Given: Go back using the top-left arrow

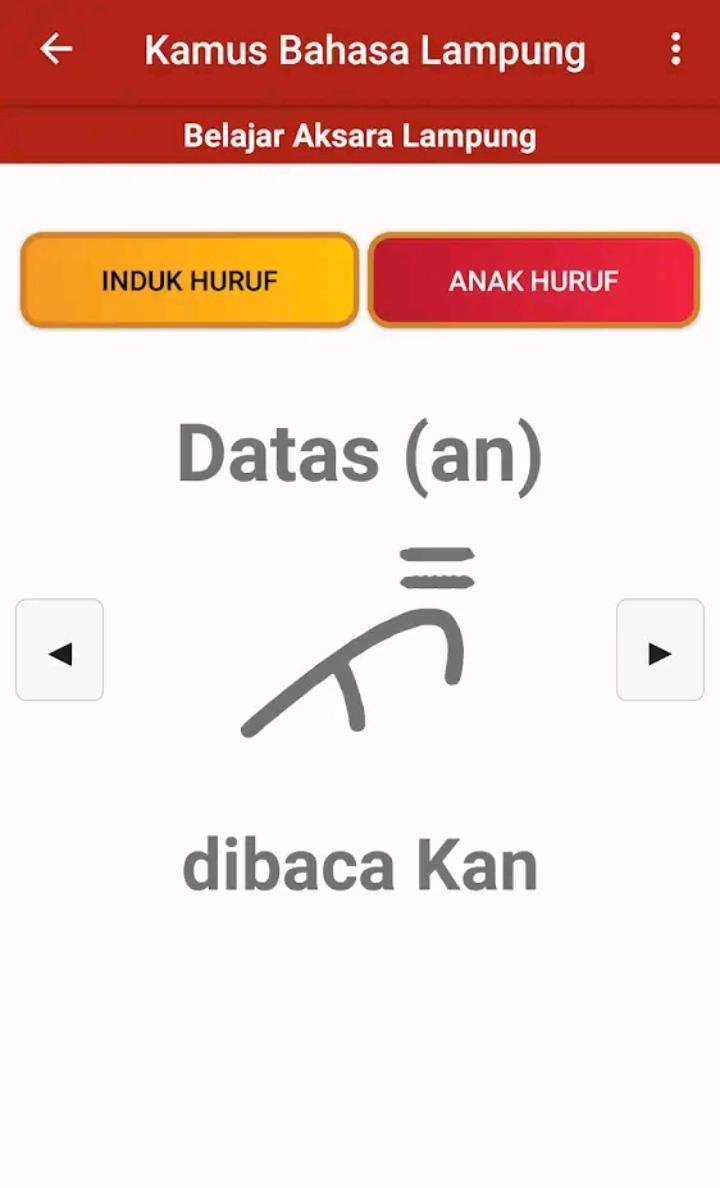Looking at the screenshot, I should coord(56,49).
